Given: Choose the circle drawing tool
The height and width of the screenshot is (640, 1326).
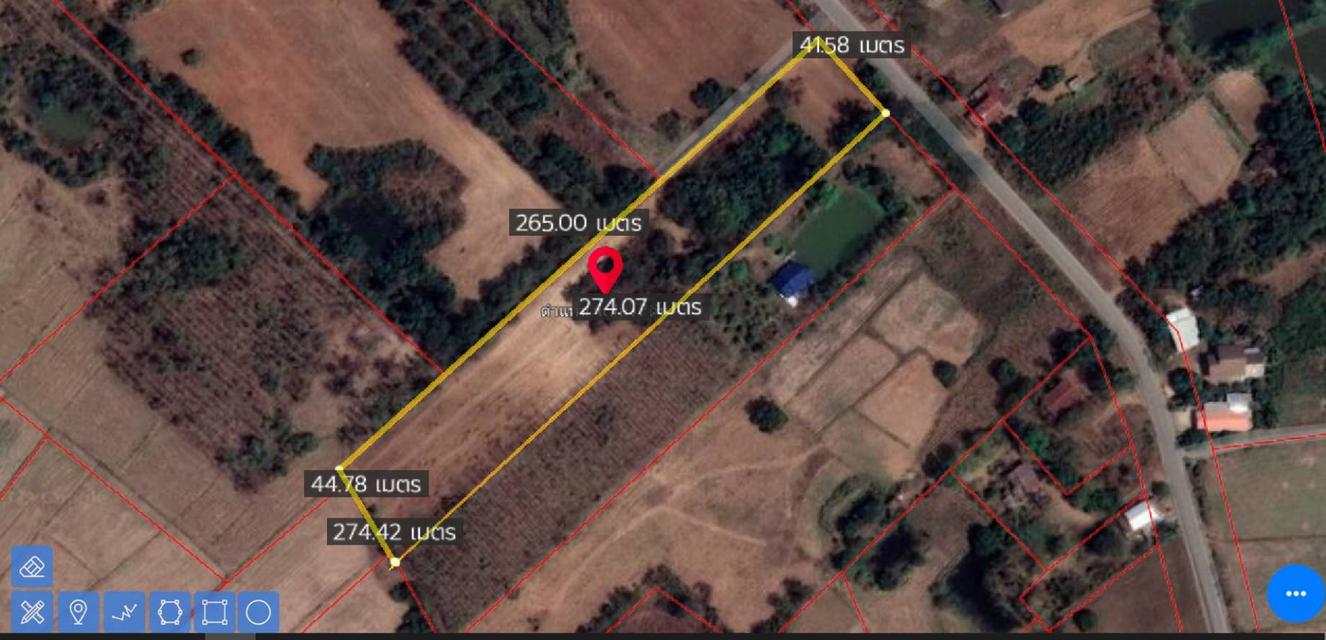Looking at the screenshot, I should pyautogui.click(x=258, y=611).
